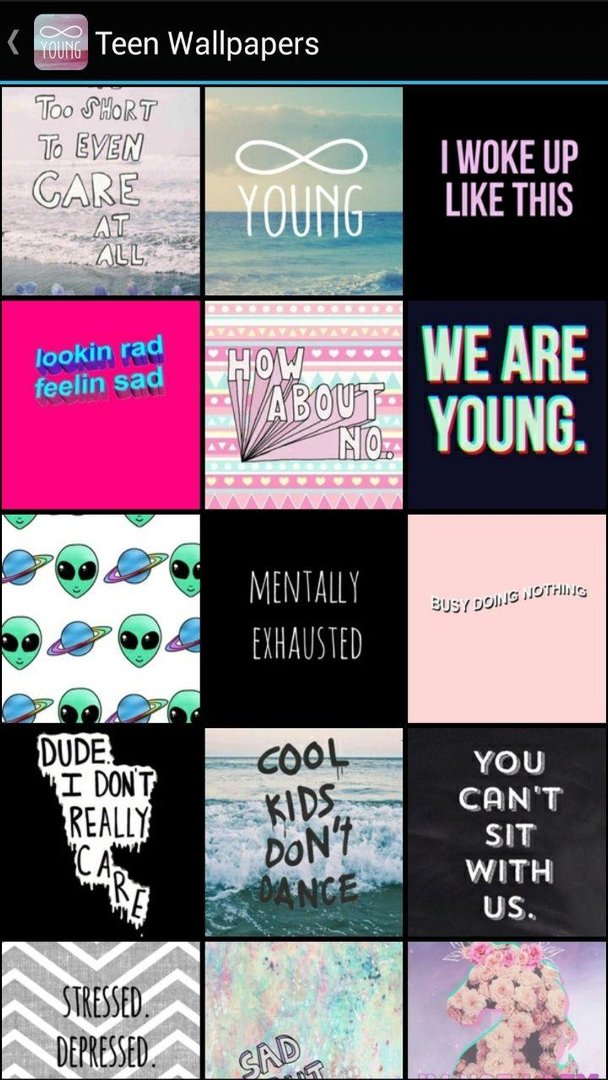Open the infinity 'Young' ocean wallpaper

pyautogui.click(x=304, y=191)
